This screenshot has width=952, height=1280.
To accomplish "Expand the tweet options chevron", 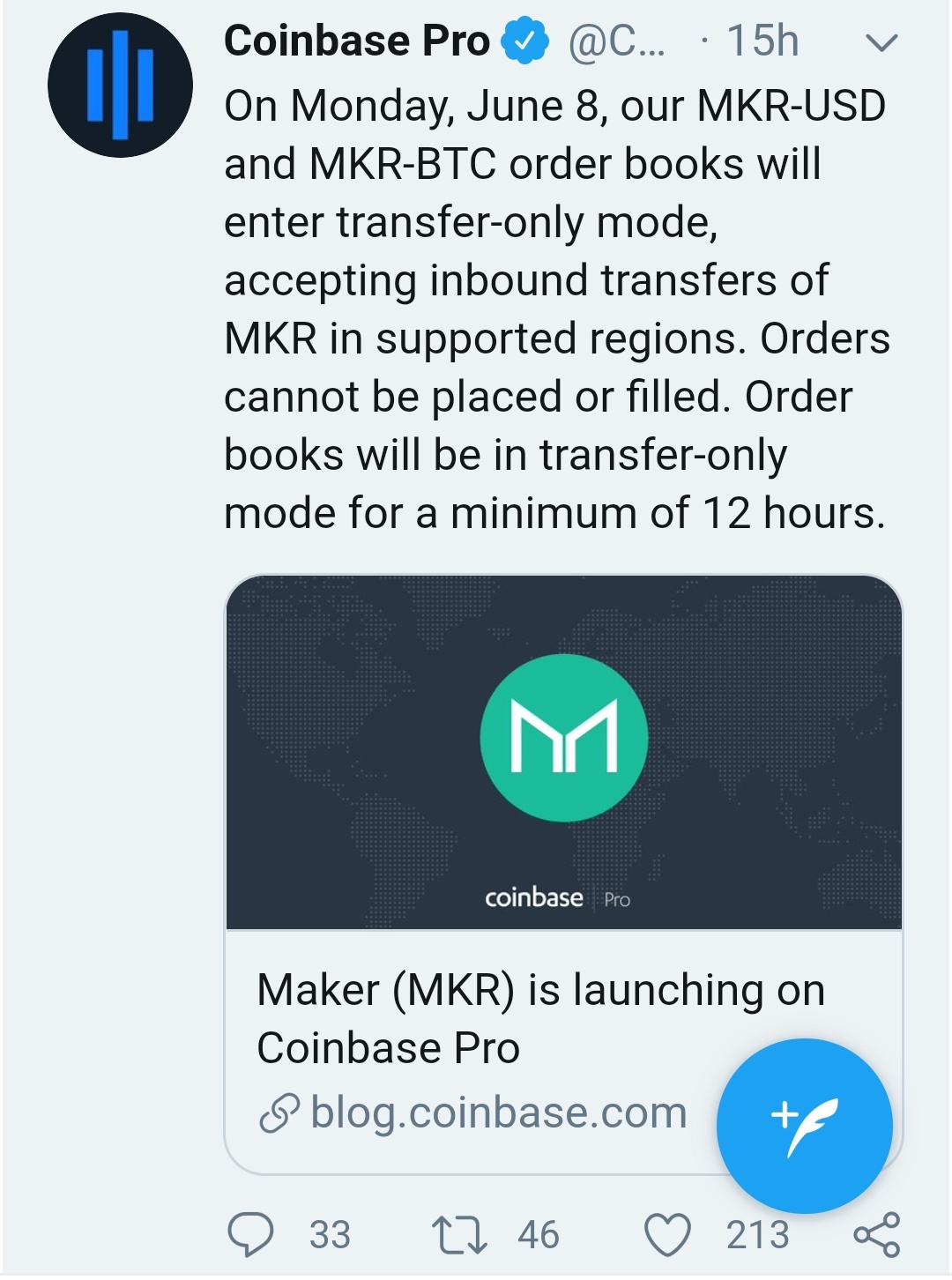I will [x=881, y=42].
